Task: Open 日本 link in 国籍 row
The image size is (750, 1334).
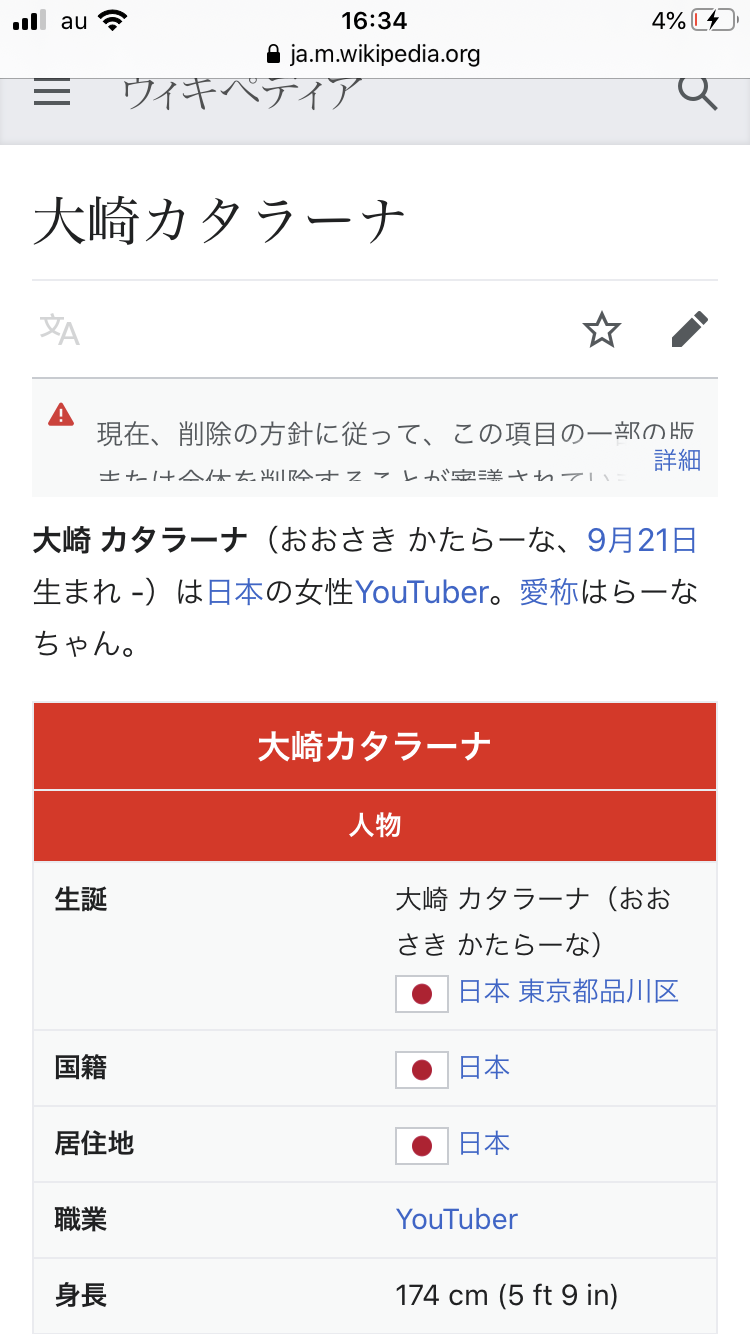Action: pyautogui.click(x=484, y=1068)
